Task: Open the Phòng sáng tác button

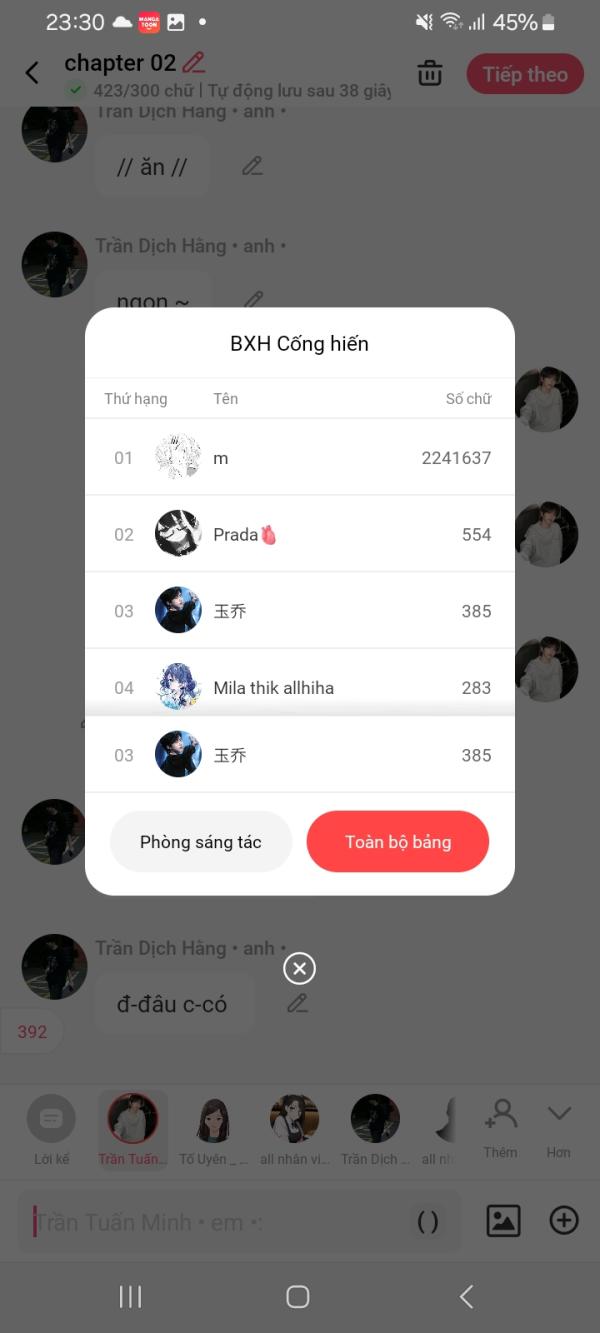Action: [201, 842]
